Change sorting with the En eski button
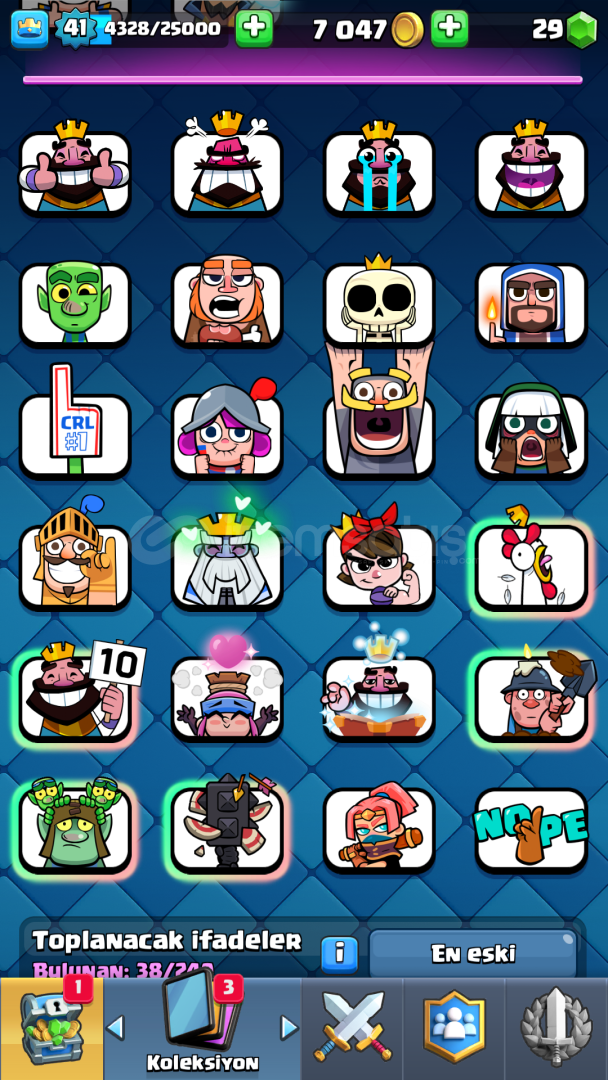 [473, 953]
